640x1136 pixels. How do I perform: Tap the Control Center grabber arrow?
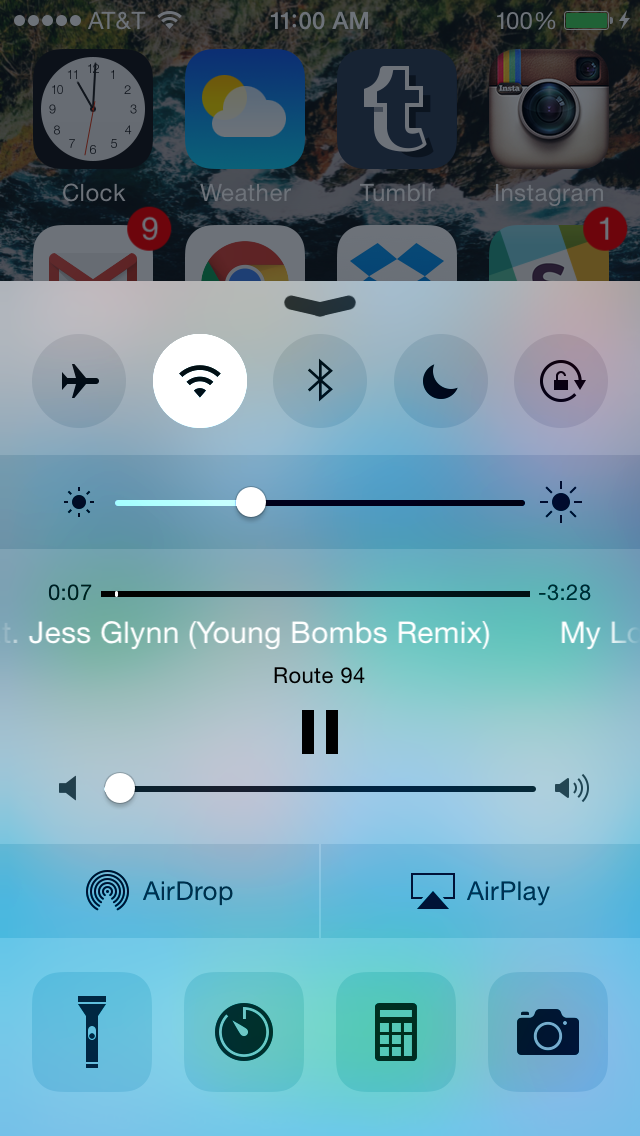coord(320,304)
